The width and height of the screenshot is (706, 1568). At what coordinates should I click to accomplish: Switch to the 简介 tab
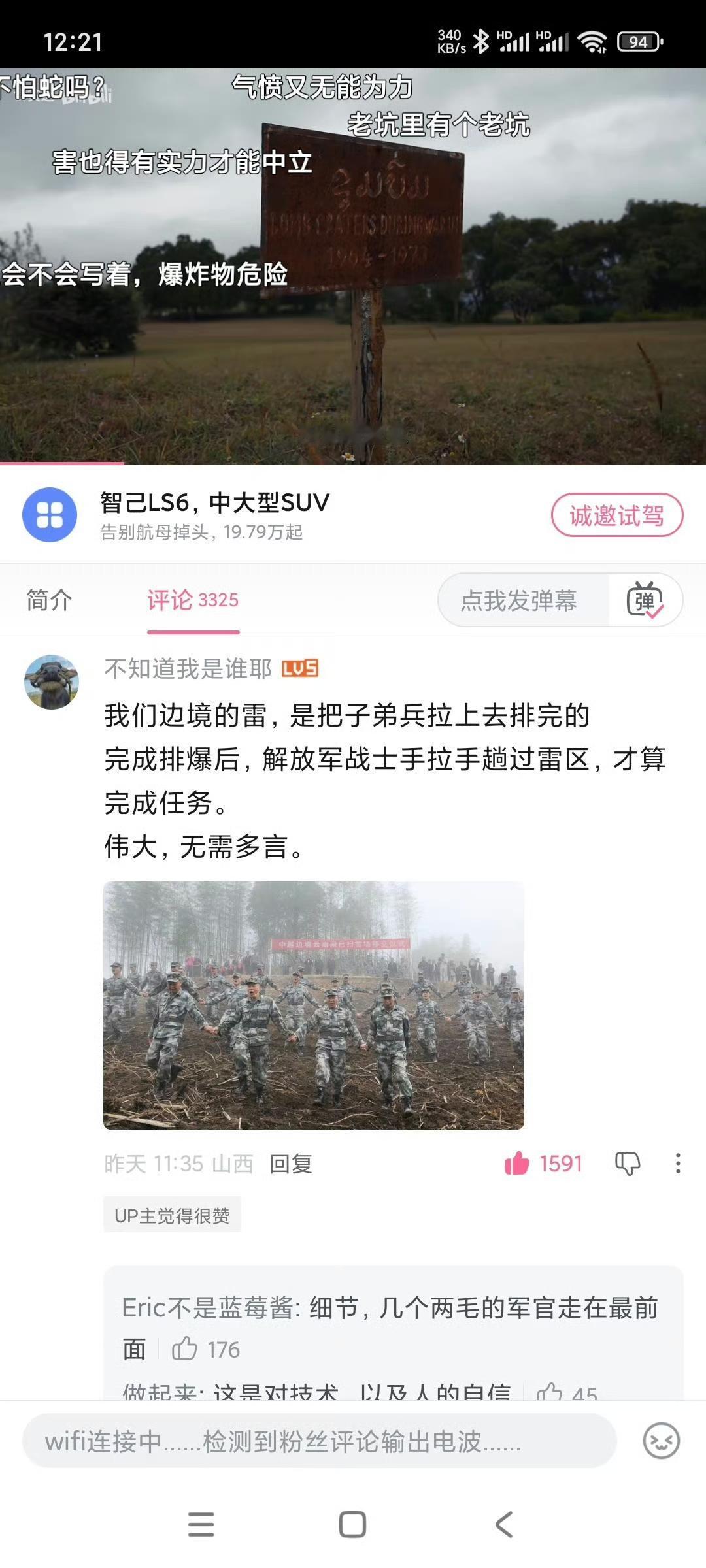click(48, 599)
